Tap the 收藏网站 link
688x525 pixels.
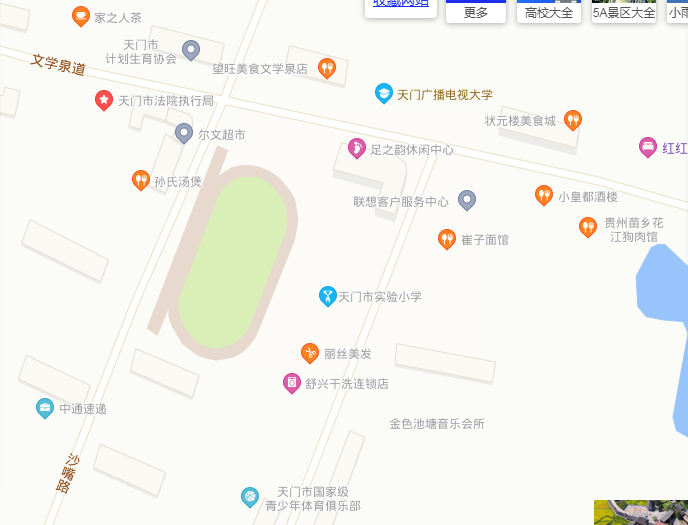401,4
